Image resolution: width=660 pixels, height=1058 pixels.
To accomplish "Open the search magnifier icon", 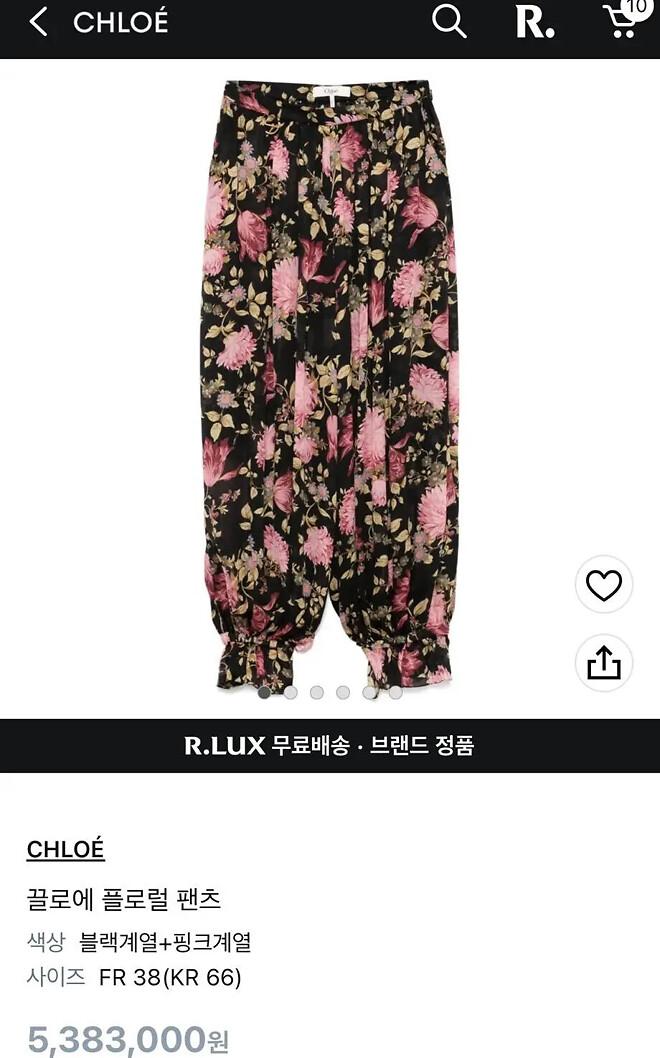I will point(449,21).
